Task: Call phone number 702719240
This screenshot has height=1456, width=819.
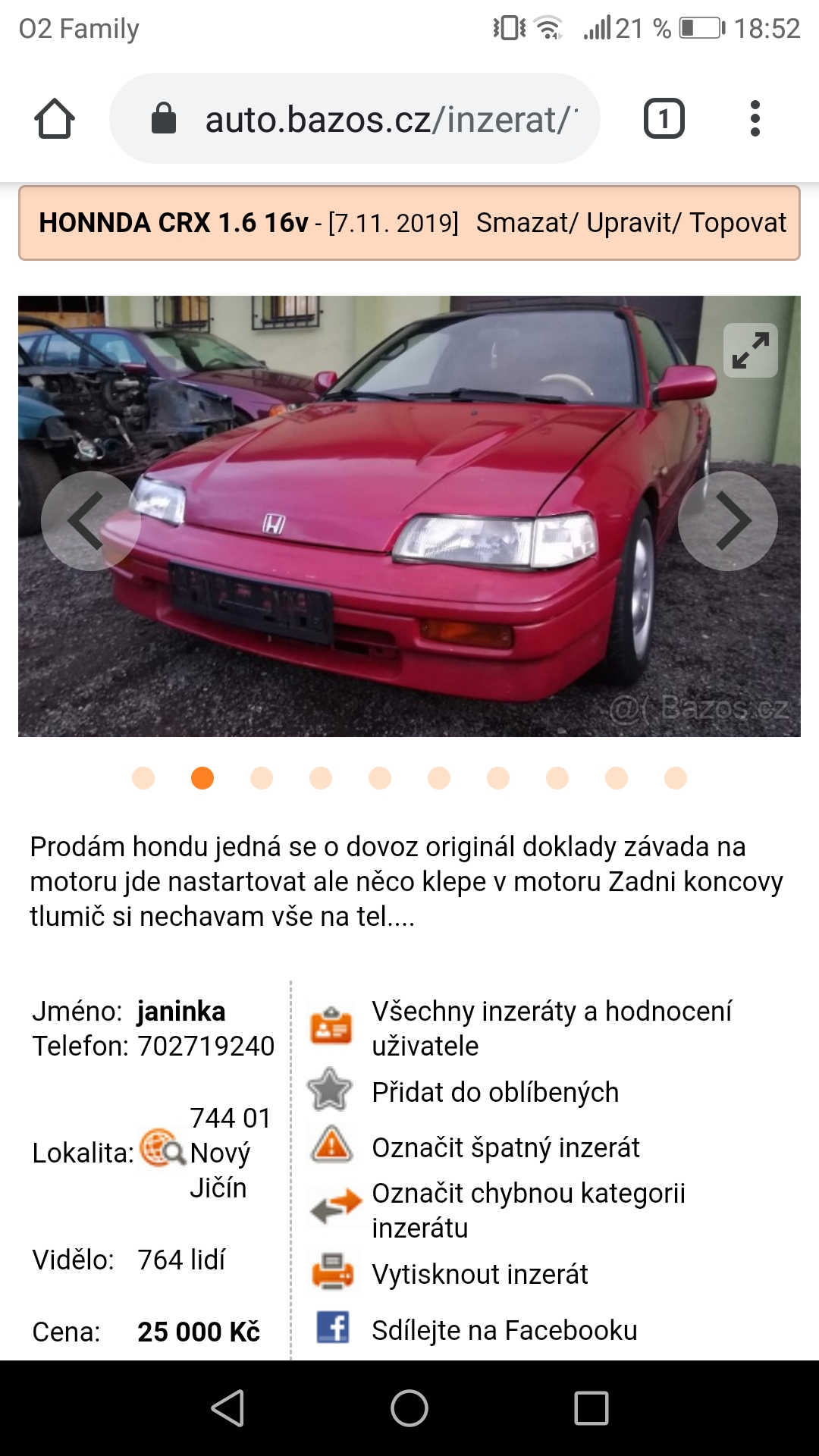Action: pyautogui.click(x=206, y=1046)
